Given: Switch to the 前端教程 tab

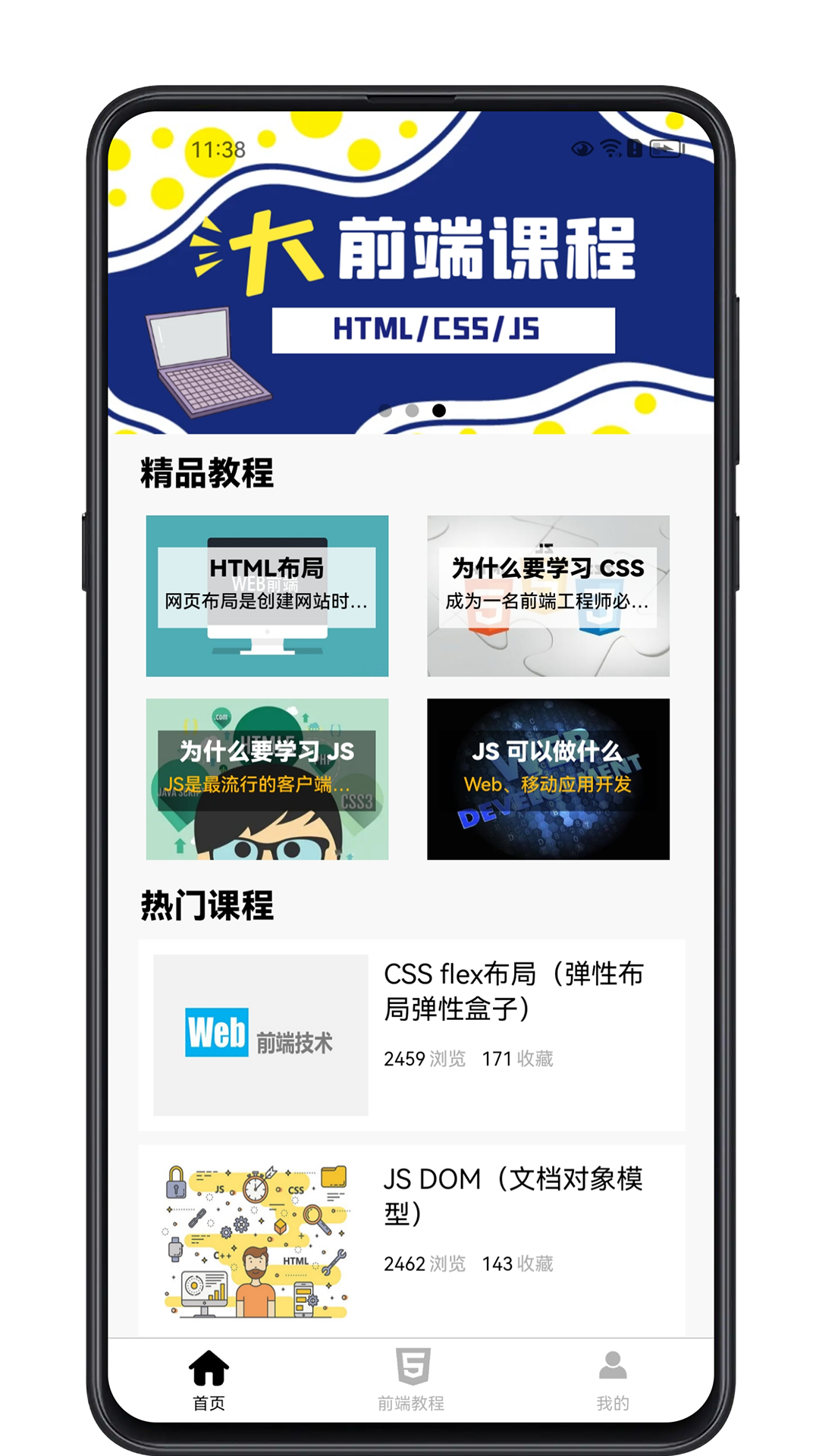Looking at the screenshot, I should pos(411,1379).
